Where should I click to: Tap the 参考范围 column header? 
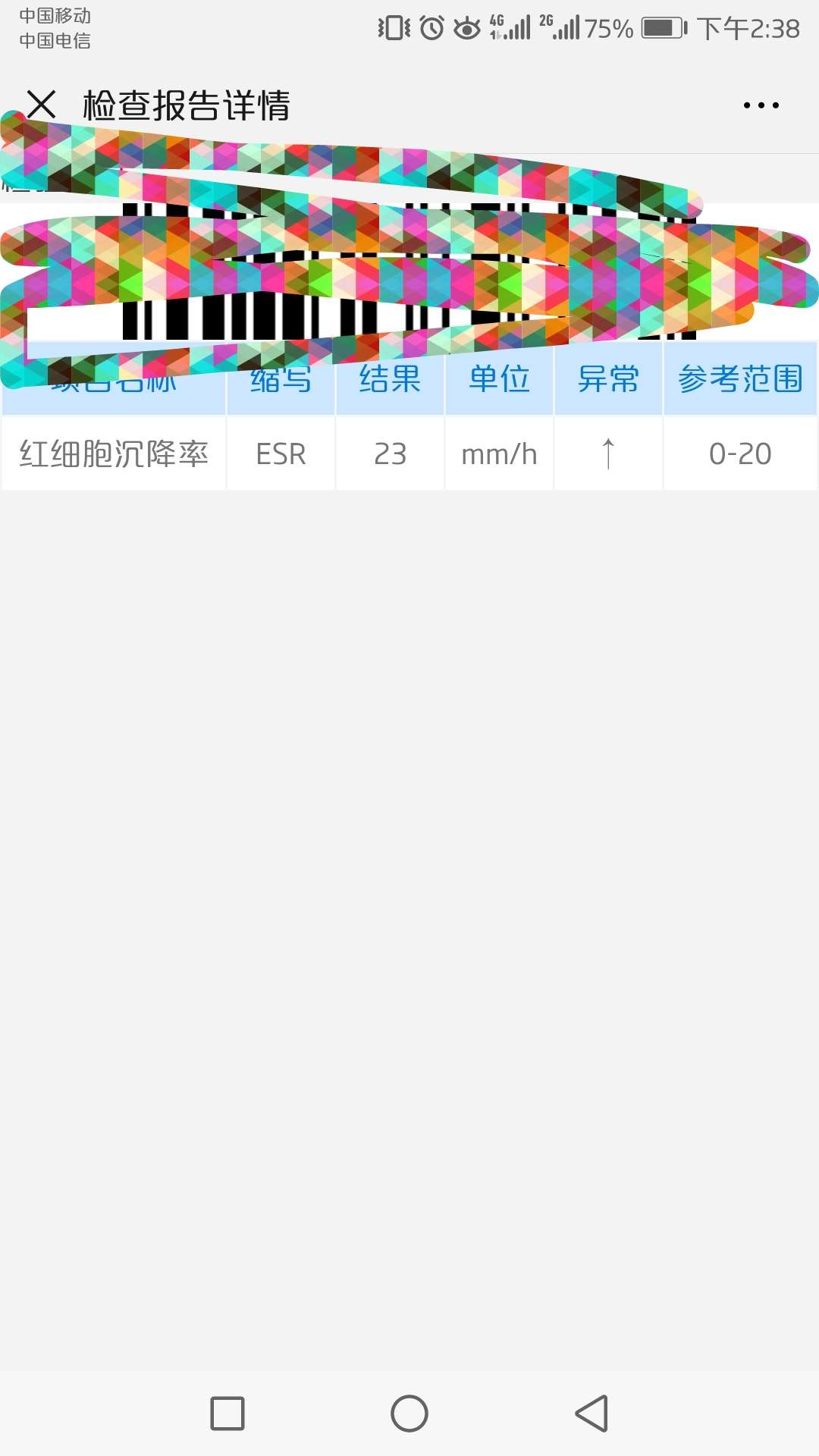740,380
